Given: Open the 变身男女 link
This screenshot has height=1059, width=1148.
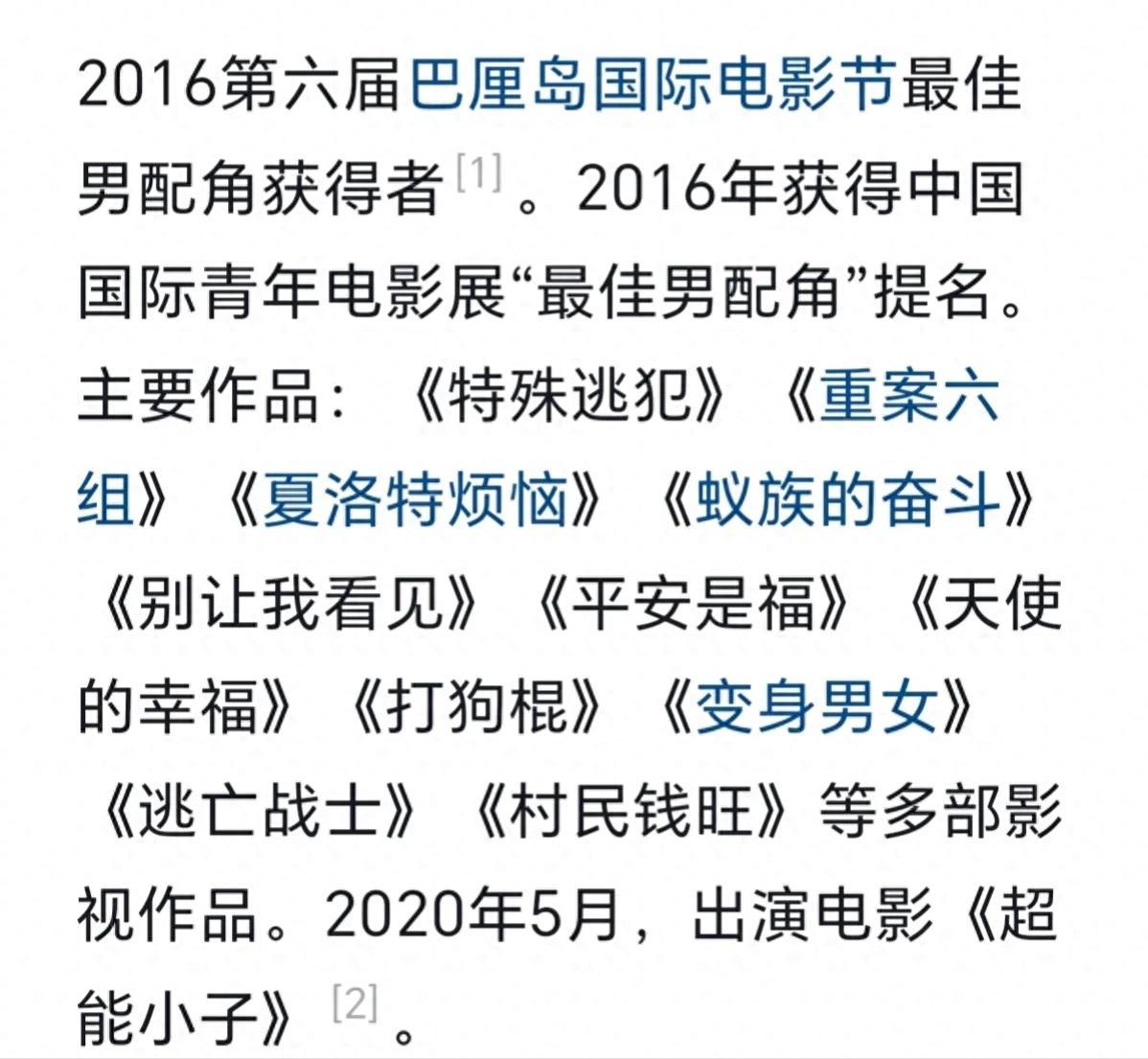Looking at the screenshot, I should click(815, 706).
